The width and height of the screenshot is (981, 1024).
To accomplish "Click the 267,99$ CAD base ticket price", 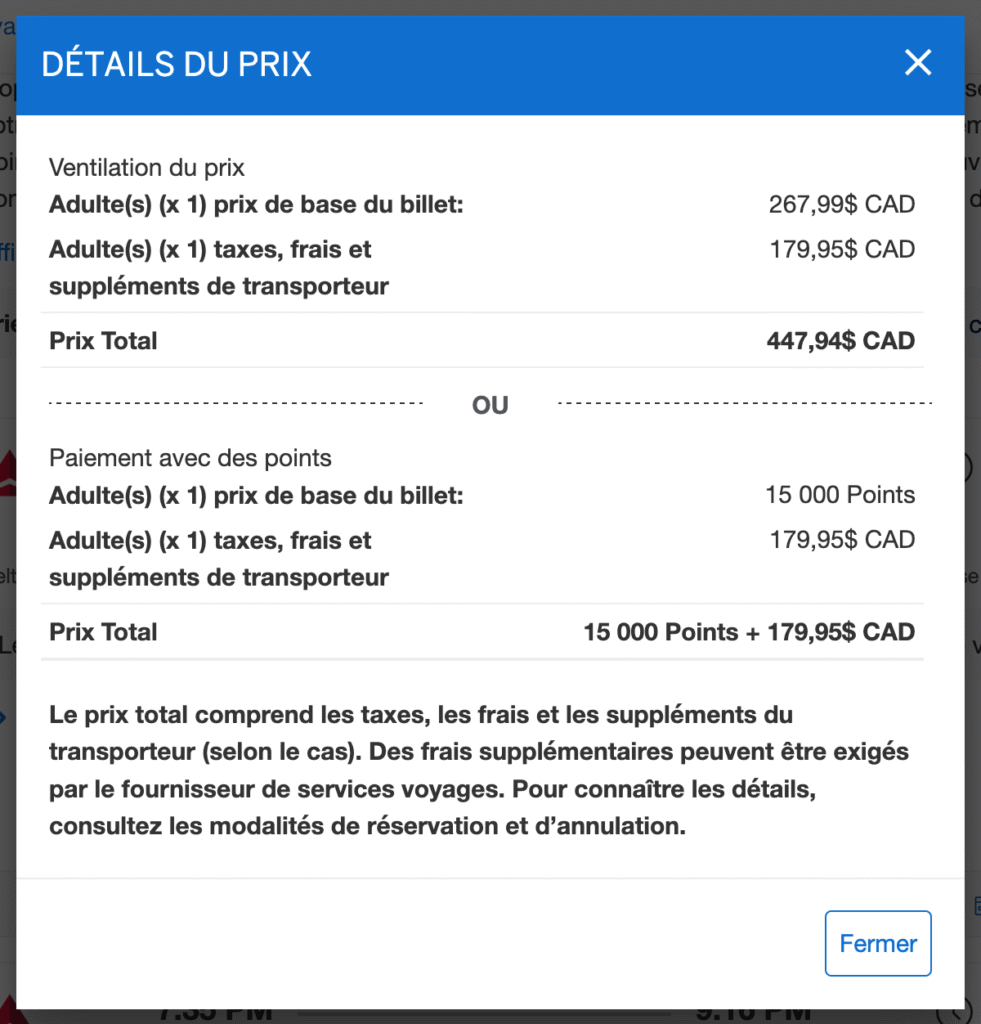I will pyautogui.click(x=839, y=203).
